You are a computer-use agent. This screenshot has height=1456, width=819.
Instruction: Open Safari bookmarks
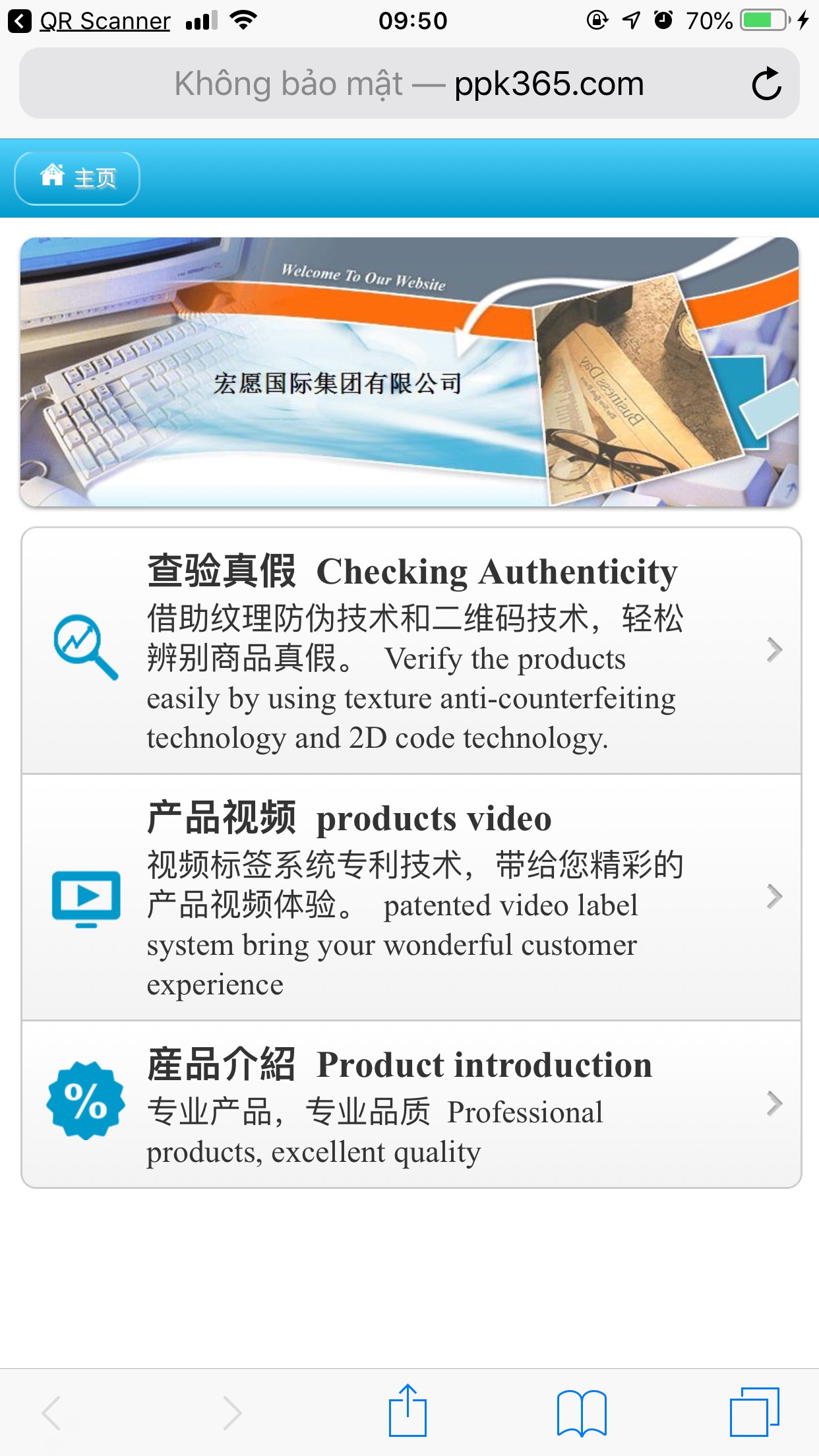point(581,1412)
